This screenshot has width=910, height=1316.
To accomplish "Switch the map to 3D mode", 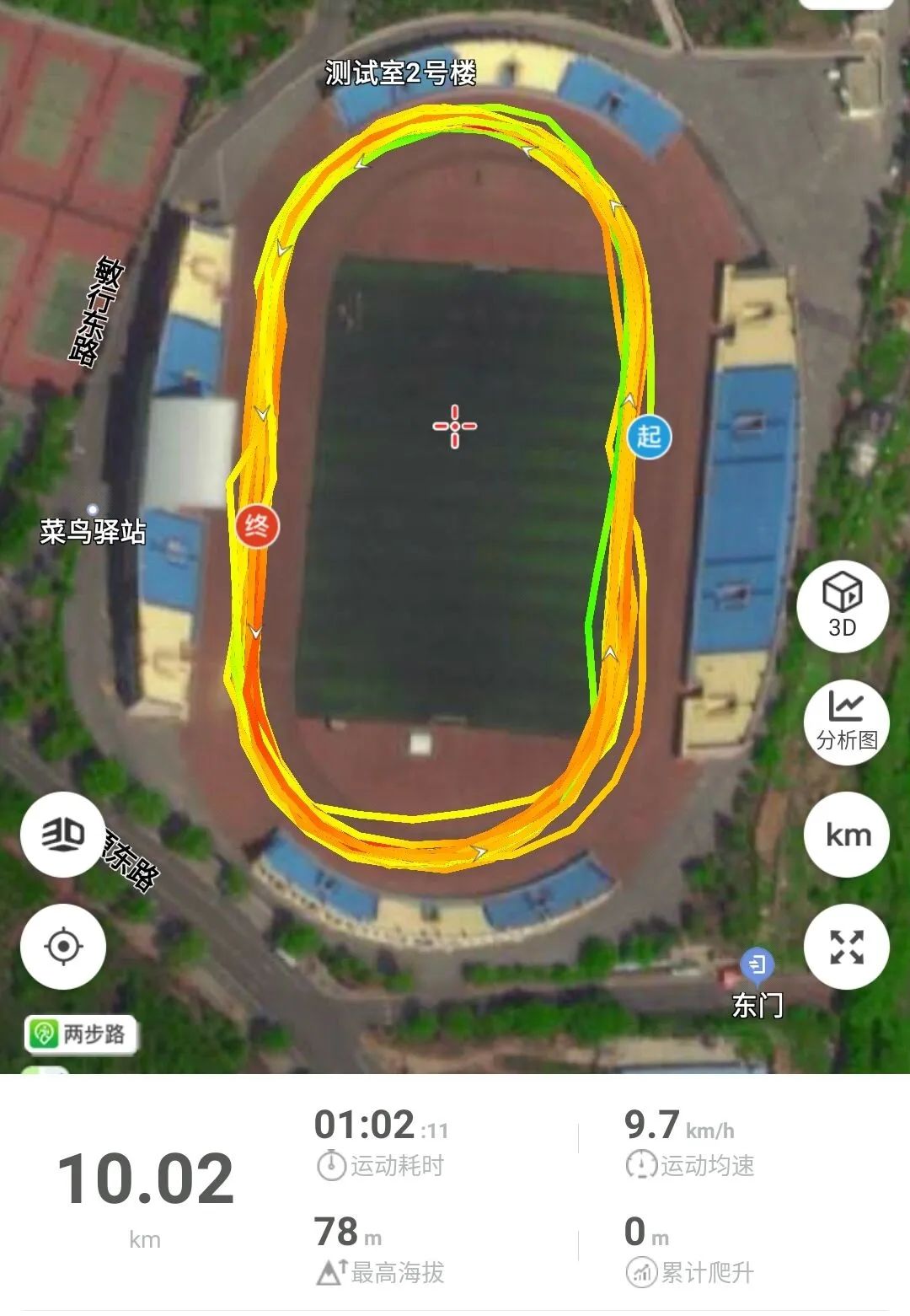I will tap(63, 835).
